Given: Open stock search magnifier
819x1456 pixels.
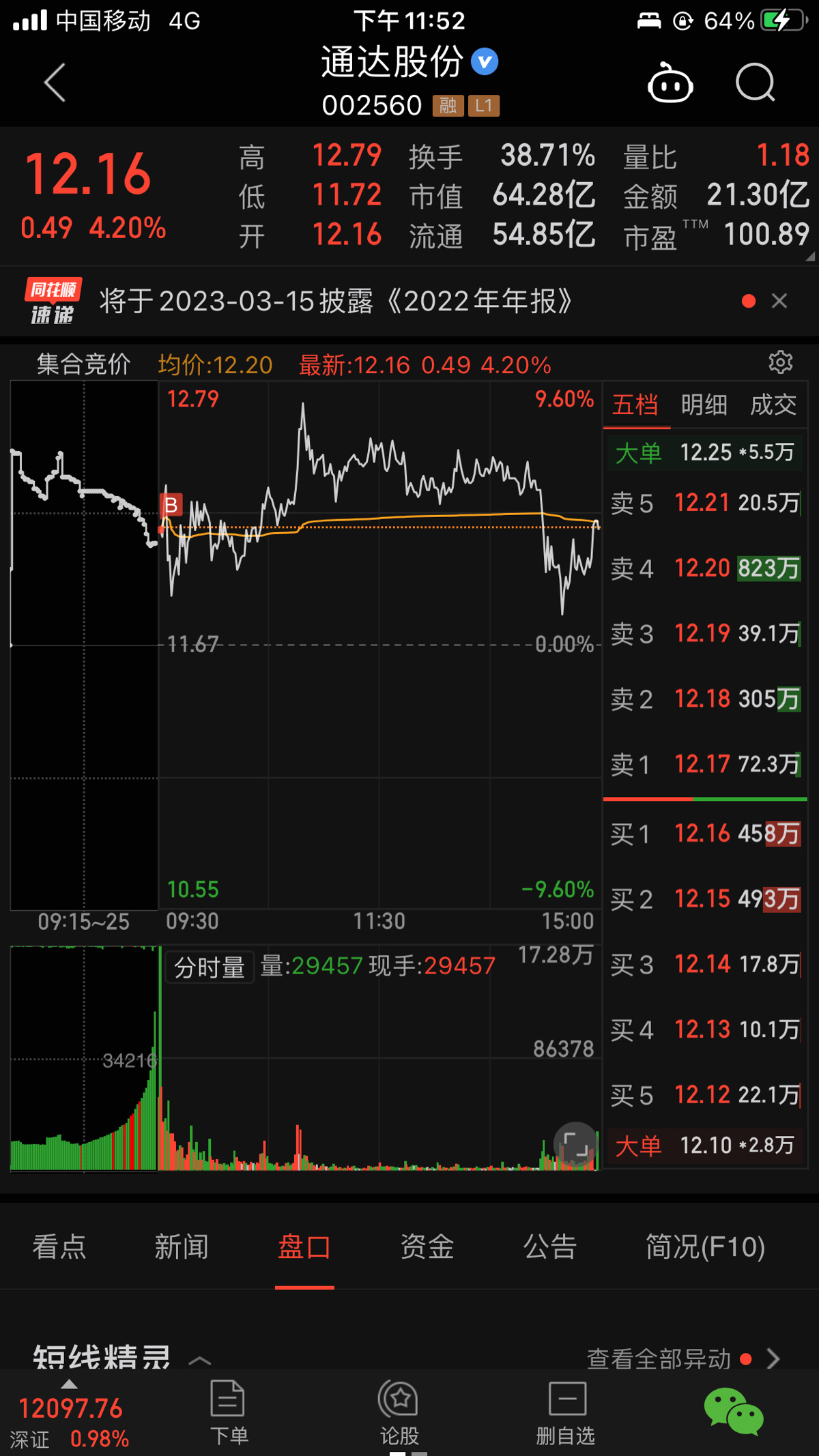Looking at the screenshot, I should point(755,83).
